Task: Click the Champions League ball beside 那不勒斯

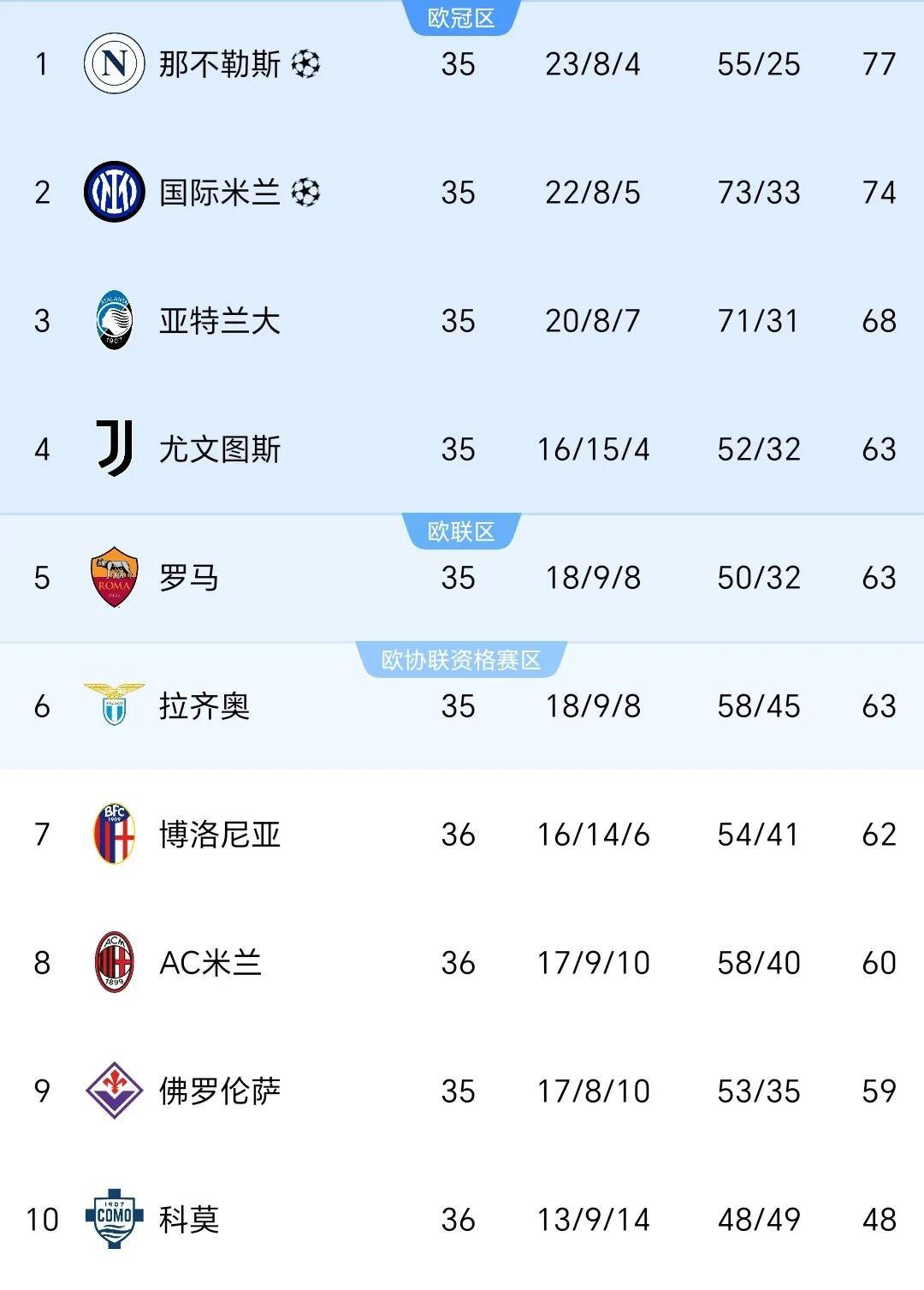Action: click(308, 64)
